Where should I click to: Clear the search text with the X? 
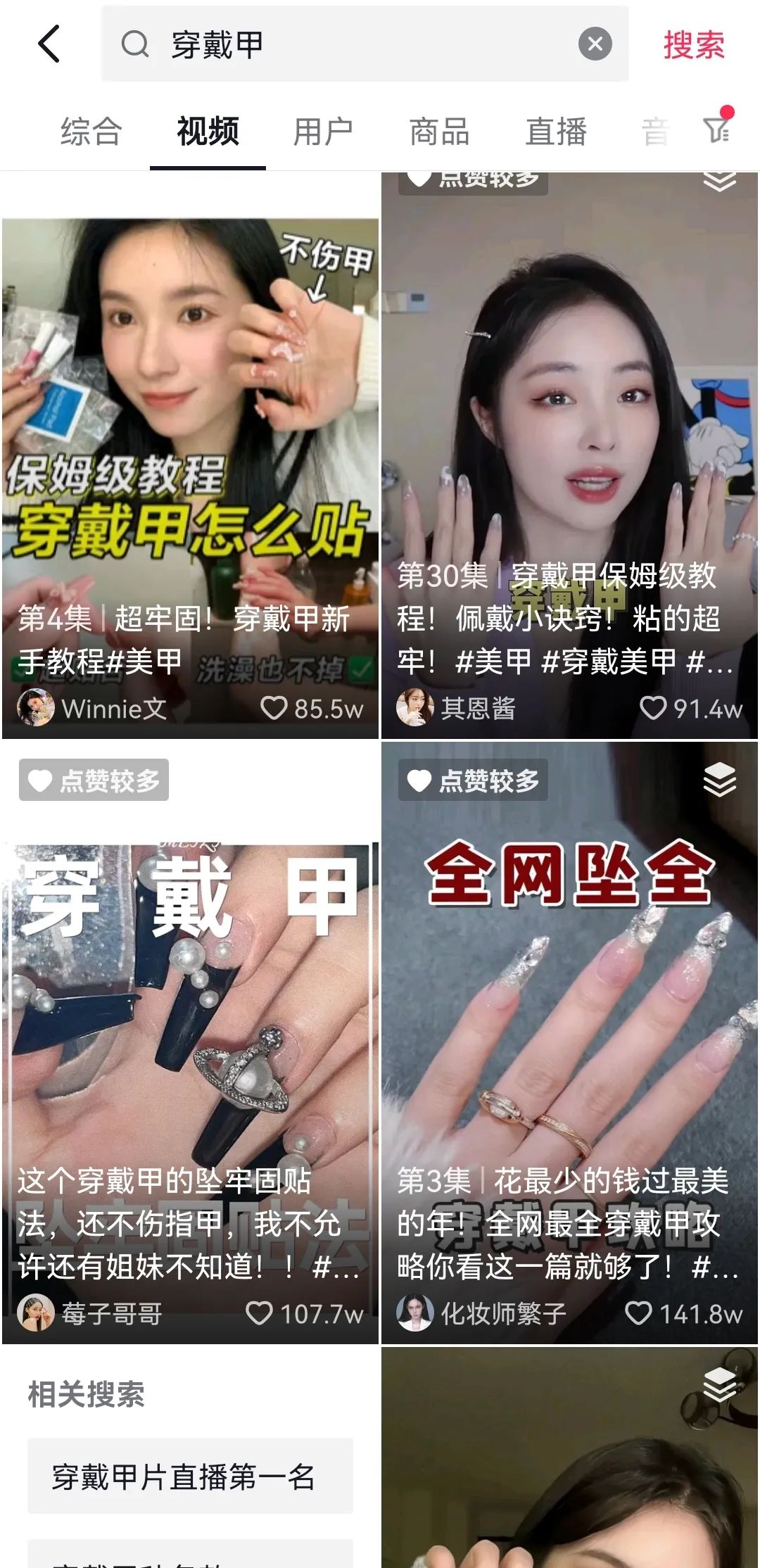point(595,44)
